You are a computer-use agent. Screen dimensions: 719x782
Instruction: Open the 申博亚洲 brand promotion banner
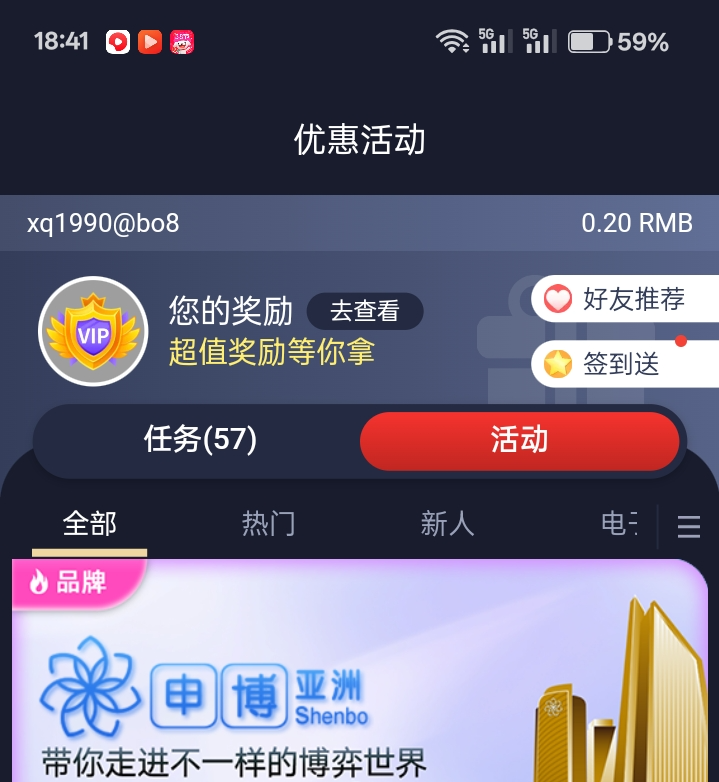[359, 680]
